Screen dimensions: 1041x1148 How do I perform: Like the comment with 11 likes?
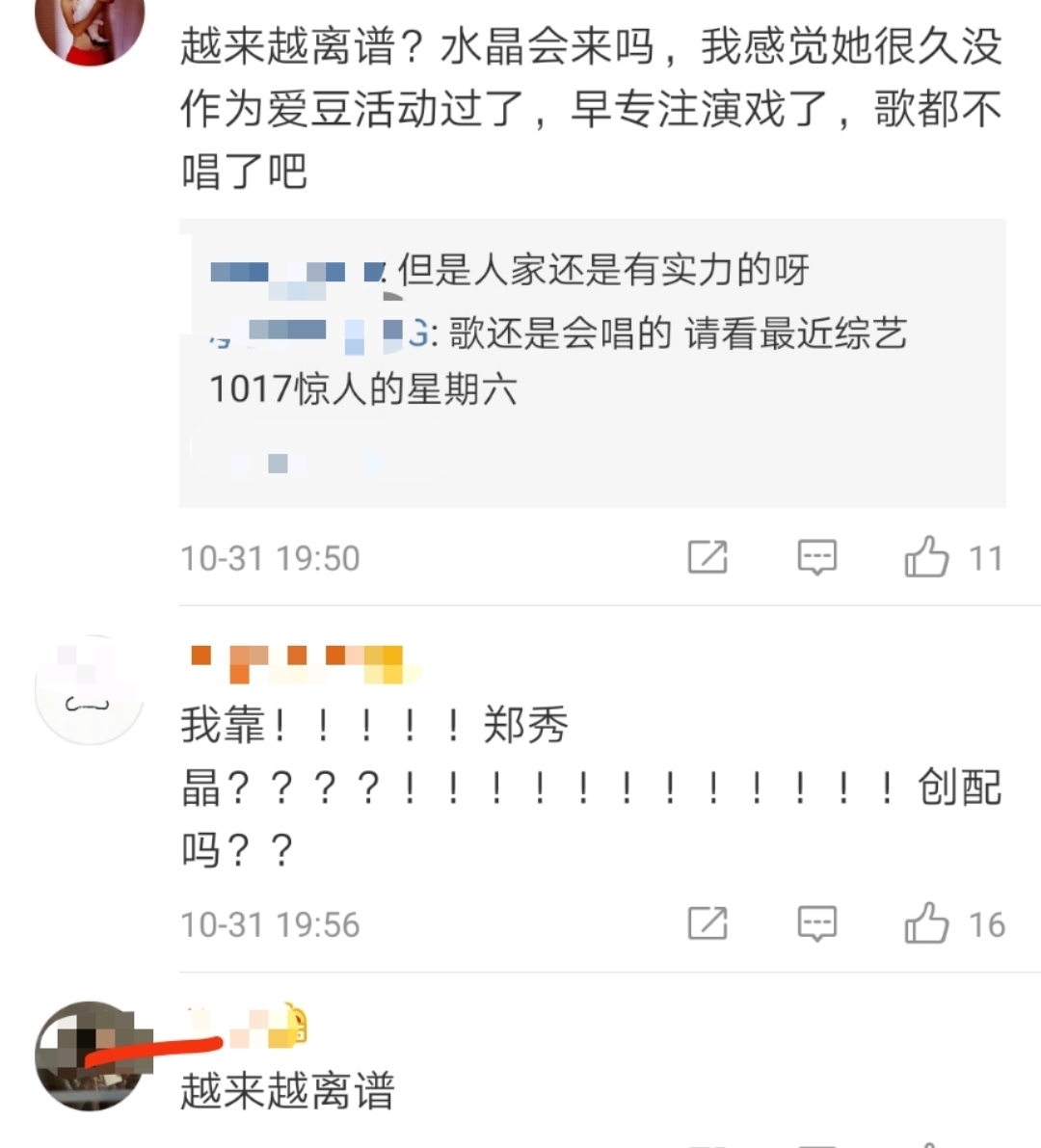click(926, 557)
